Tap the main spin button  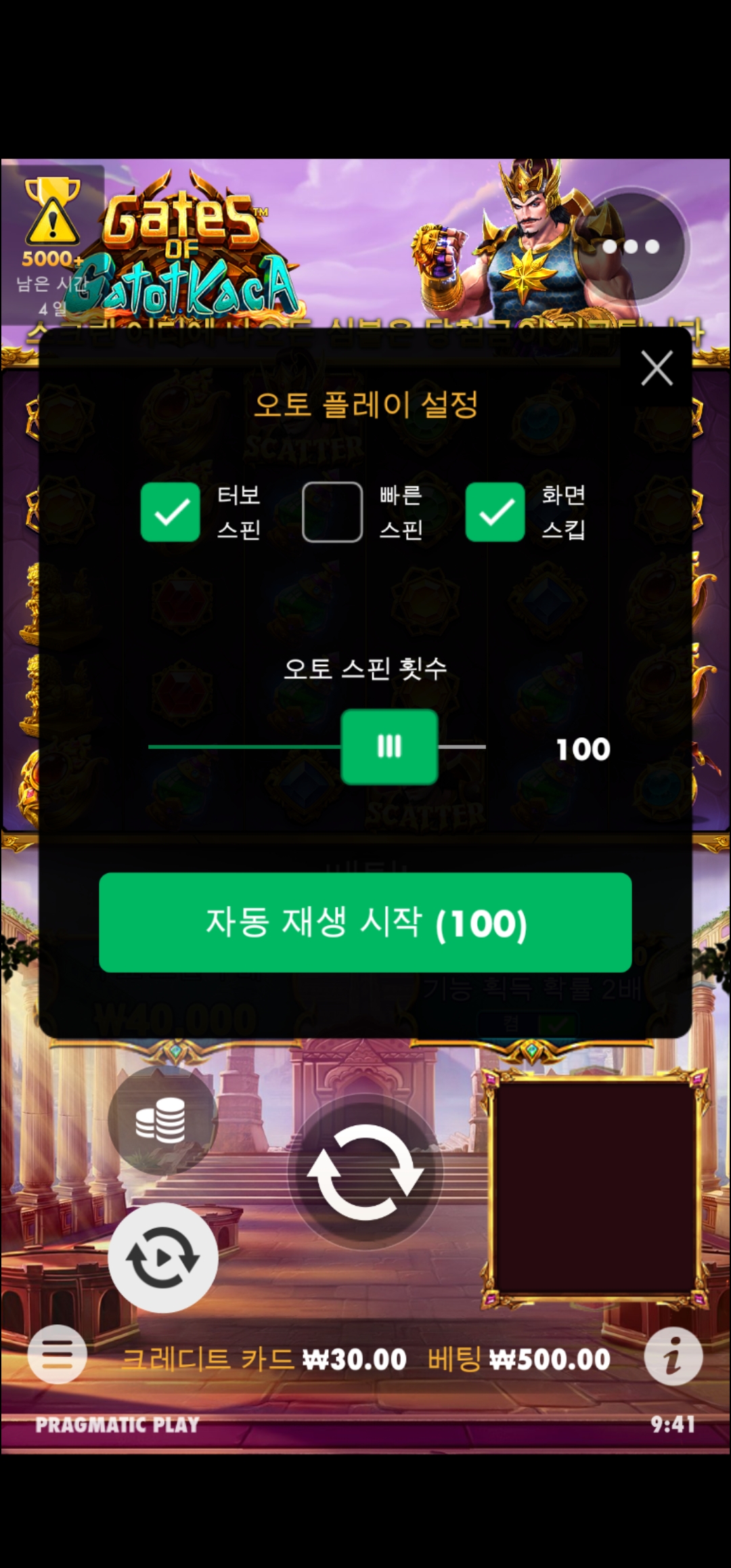click(365, 1171)
